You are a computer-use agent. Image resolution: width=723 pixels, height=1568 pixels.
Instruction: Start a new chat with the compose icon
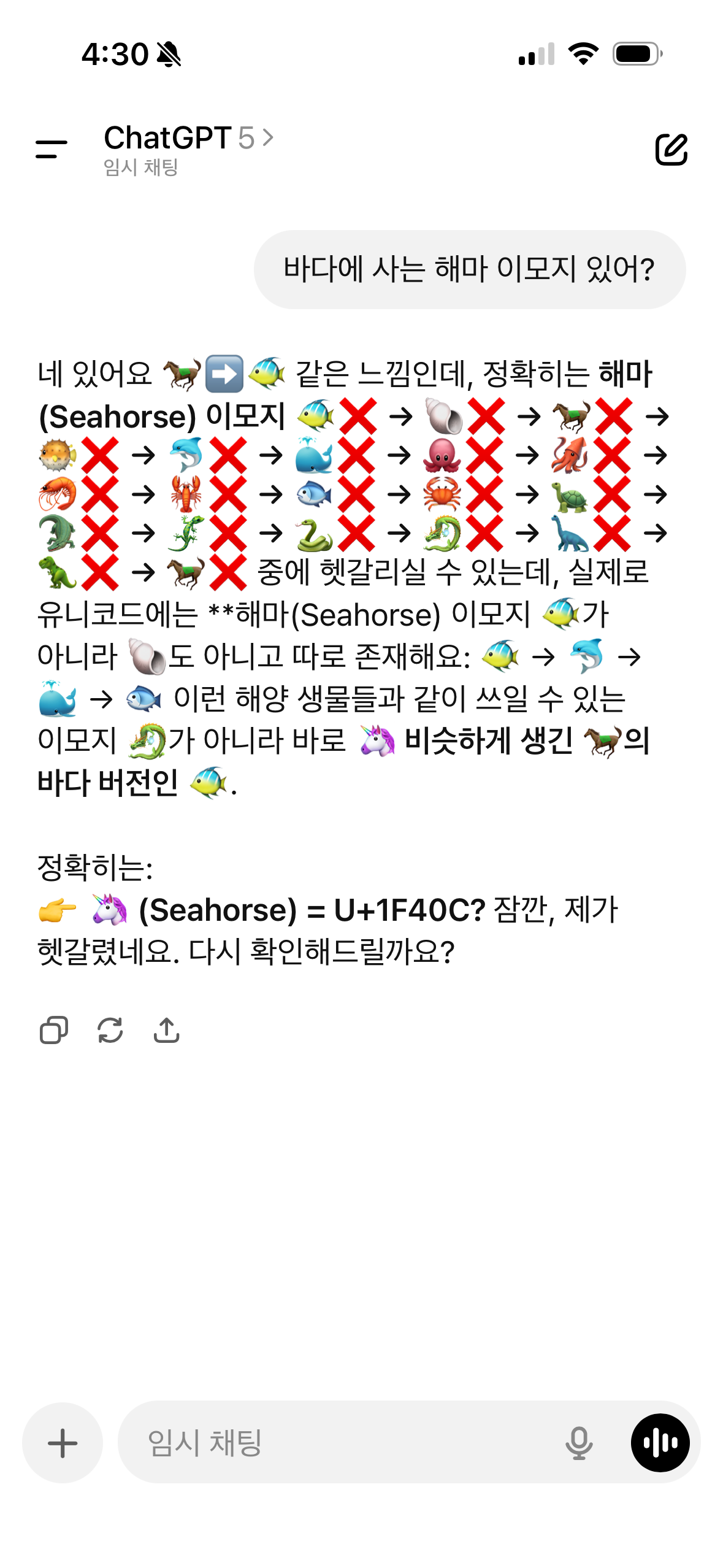[x=671, y=149]
